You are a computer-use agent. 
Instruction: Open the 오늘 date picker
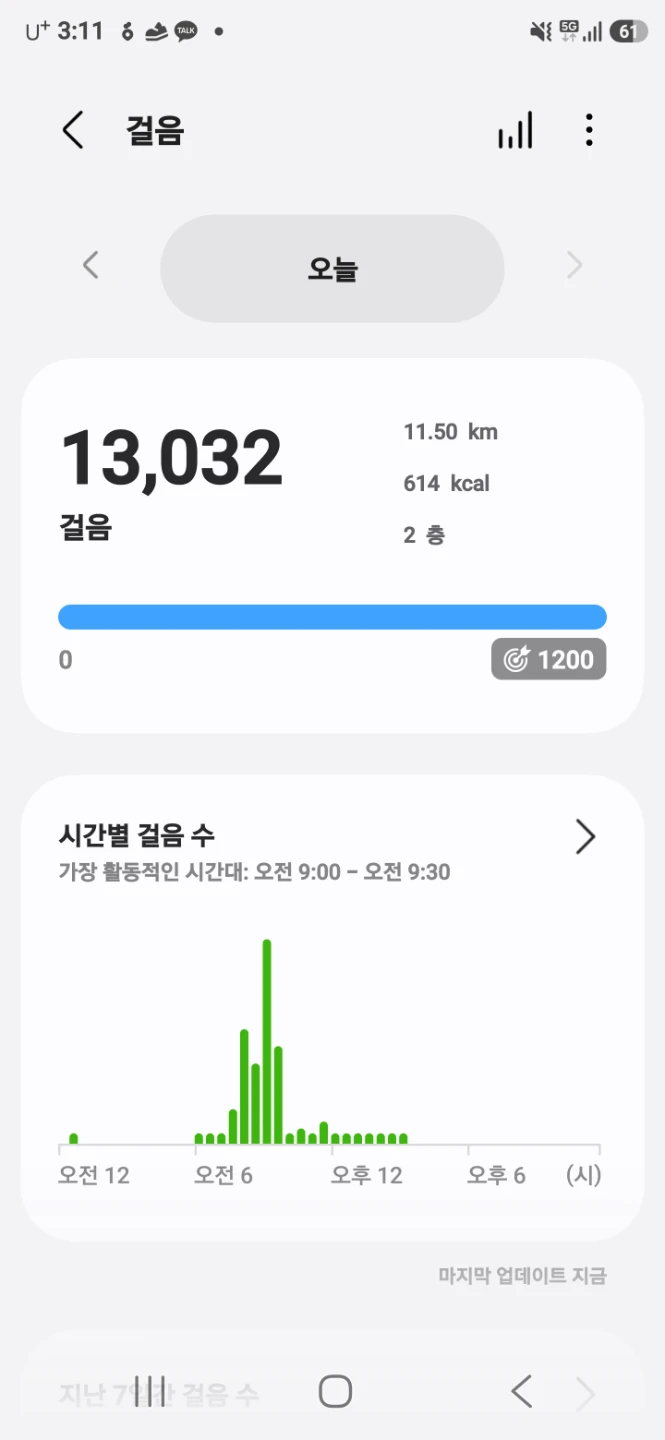[x=332, y=268]
